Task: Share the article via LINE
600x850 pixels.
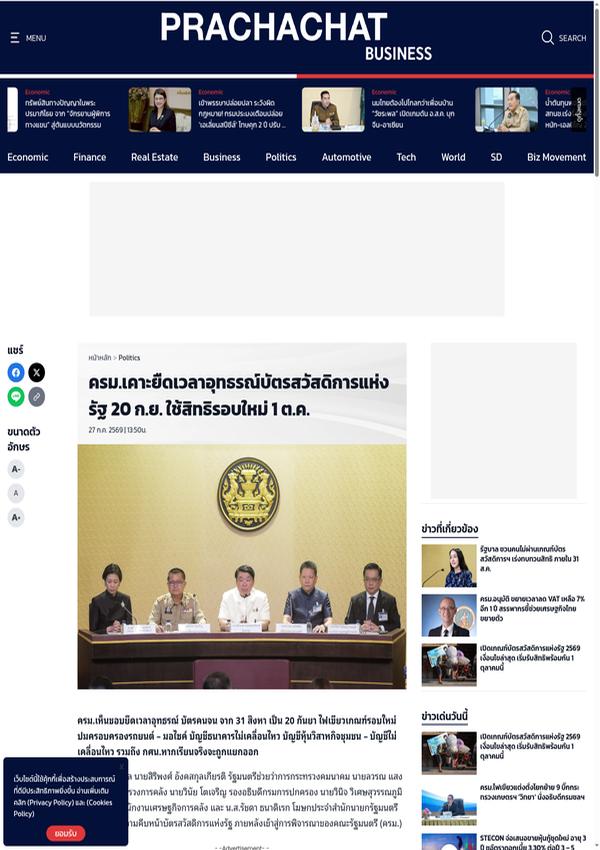Action: (x=16, y=397)
